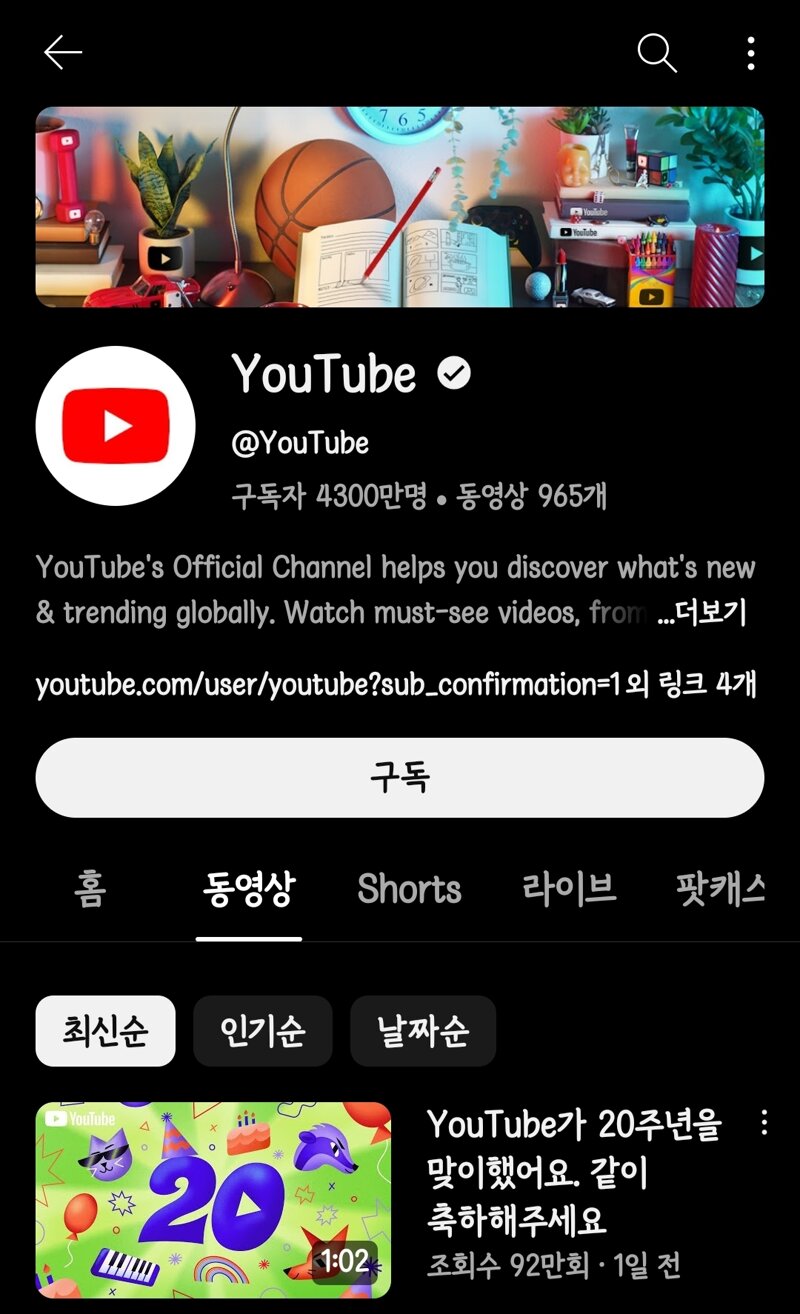Image resolution: width=800 pixels, height=1314 pixels.
Task: Open search in the app bar
Action: point(657,53)
